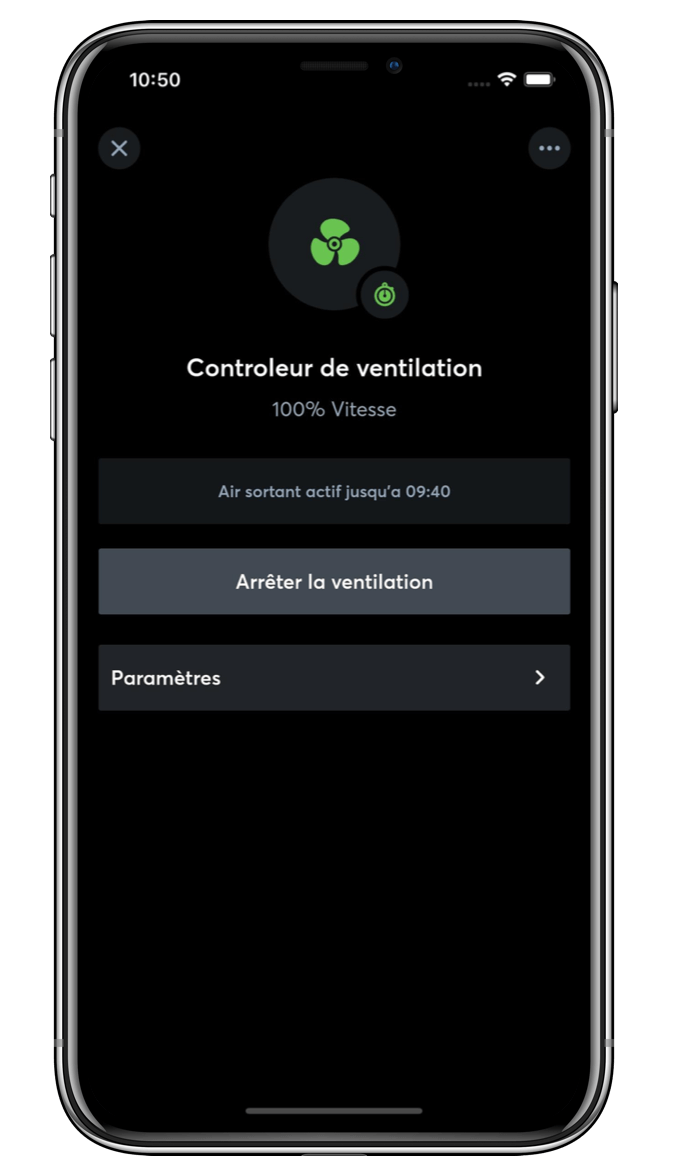
Task: Open the Paramètres row
Action: [x=334, y=678]
